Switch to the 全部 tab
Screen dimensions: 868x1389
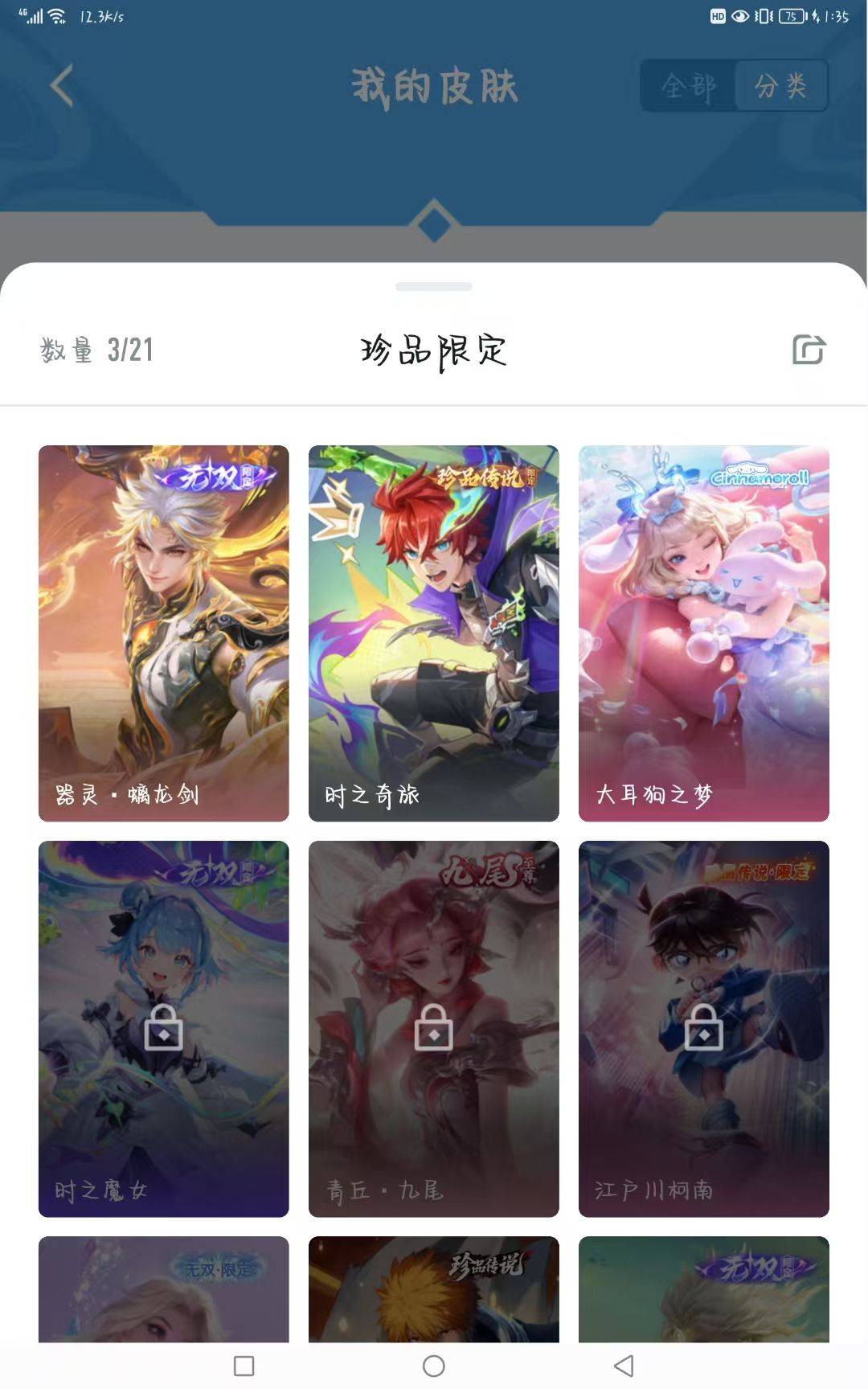coord(688,85)
